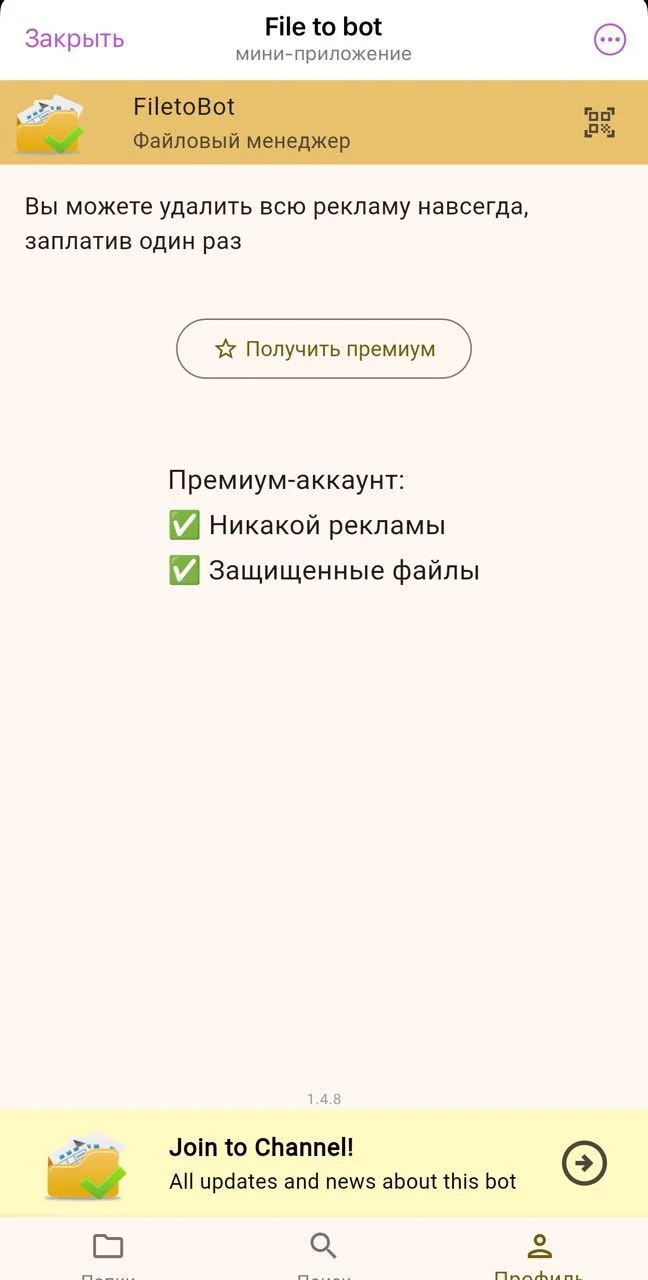
Task: Select the Профиль tab
Action: pos(540,1255)
